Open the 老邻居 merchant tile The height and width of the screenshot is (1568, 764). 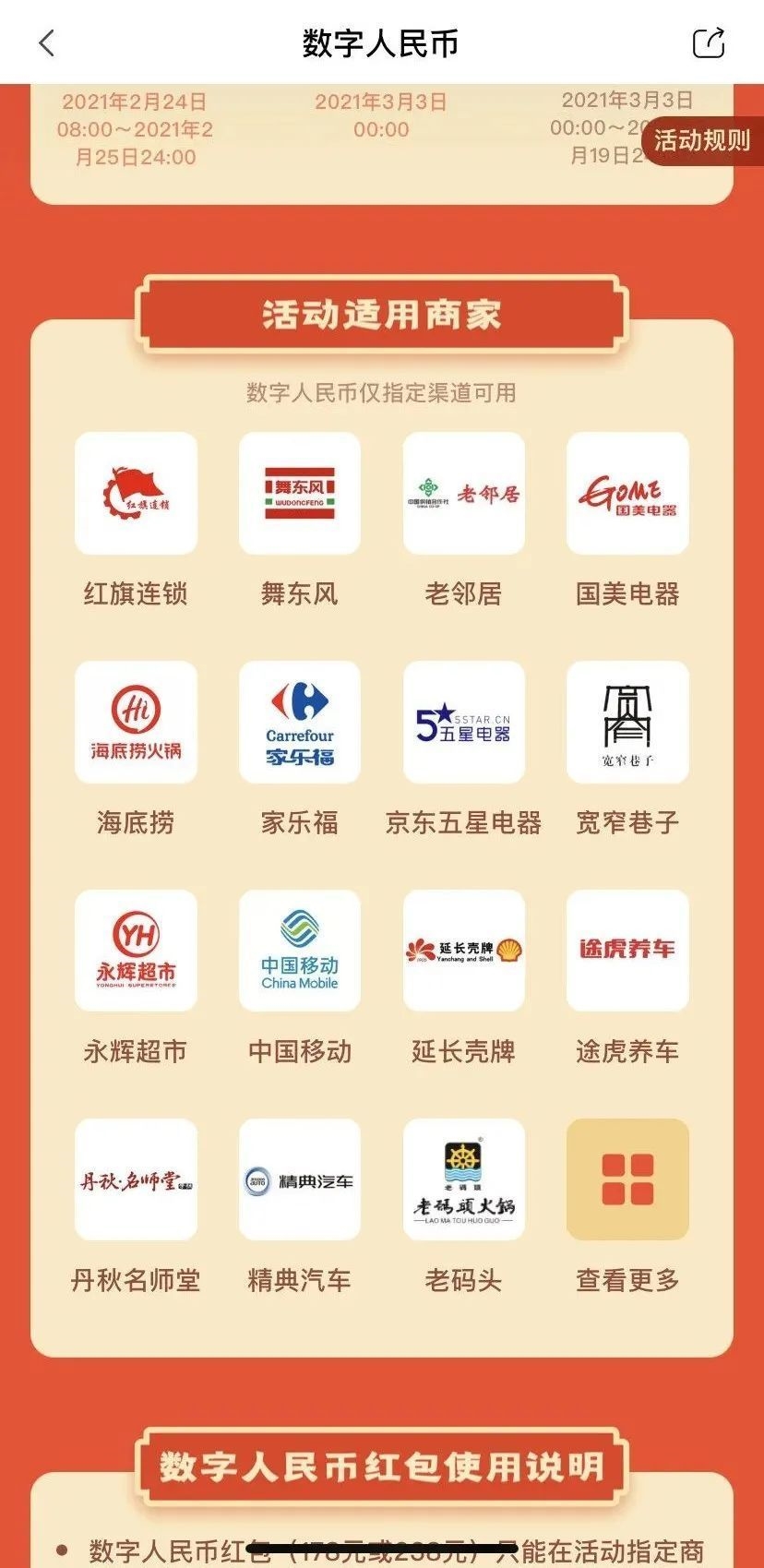coord(463,494)
